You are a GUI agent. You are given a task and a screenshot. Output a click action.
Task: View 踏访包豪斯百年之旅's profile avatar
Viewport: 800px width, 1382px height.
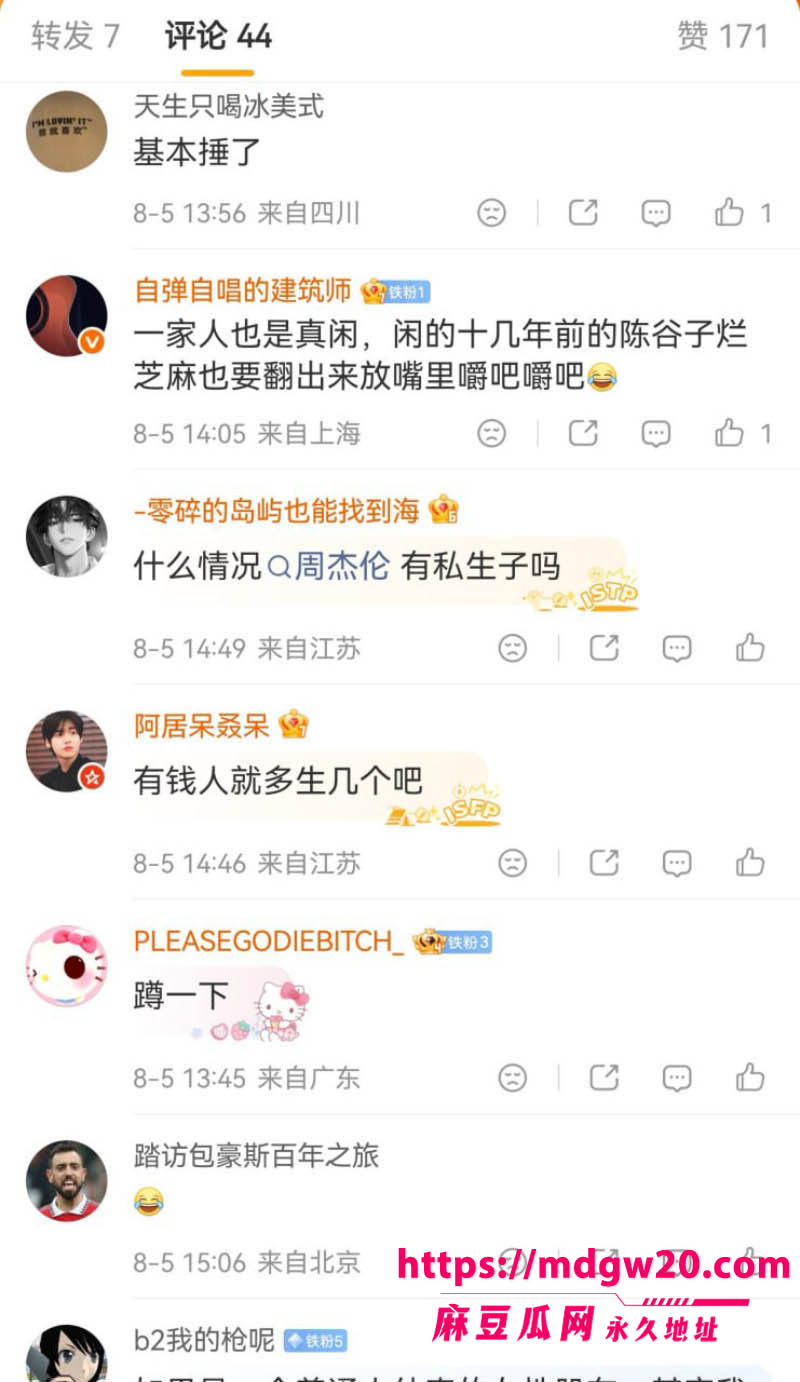[x=66, y=1180]
